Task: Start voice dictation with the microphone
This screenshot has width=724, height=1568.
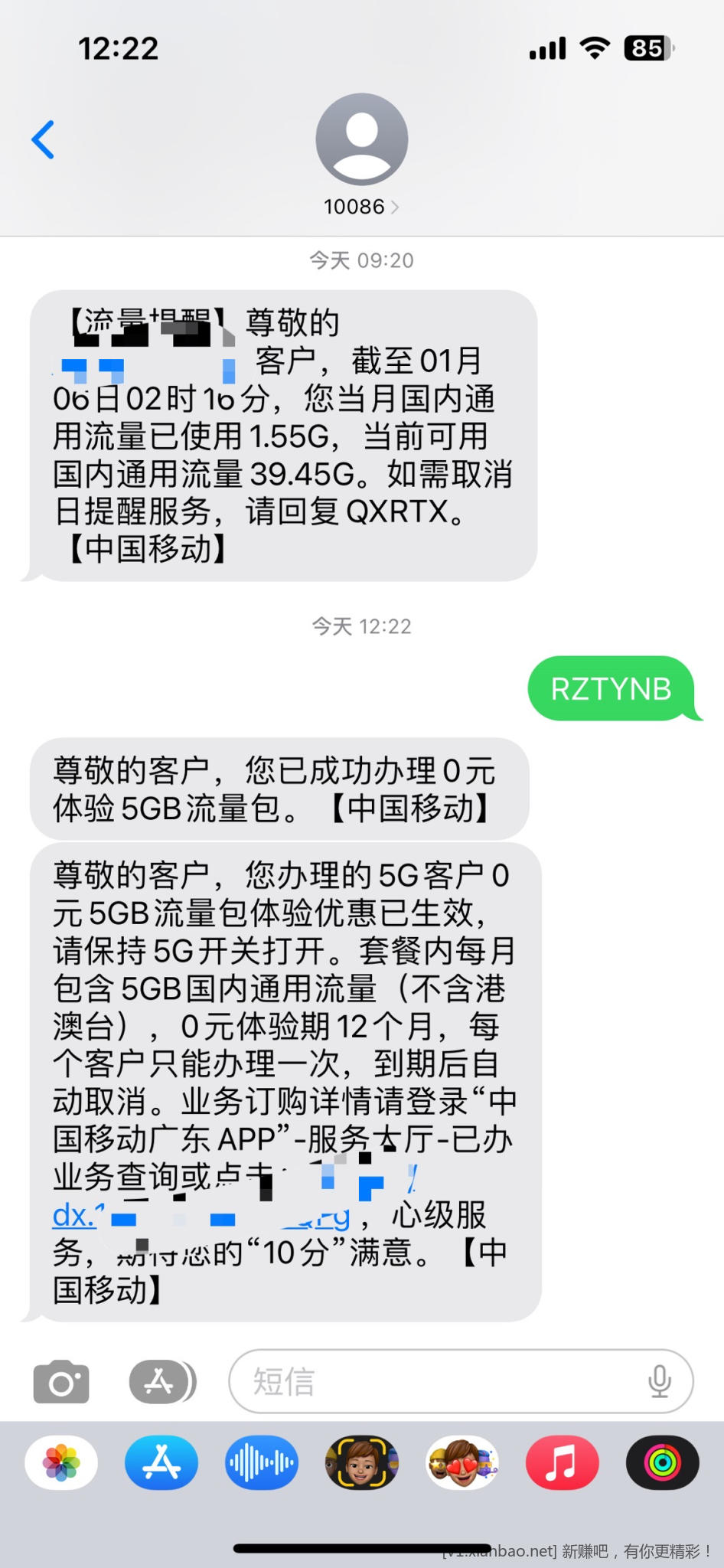Action: click(x=659, y=1382)
